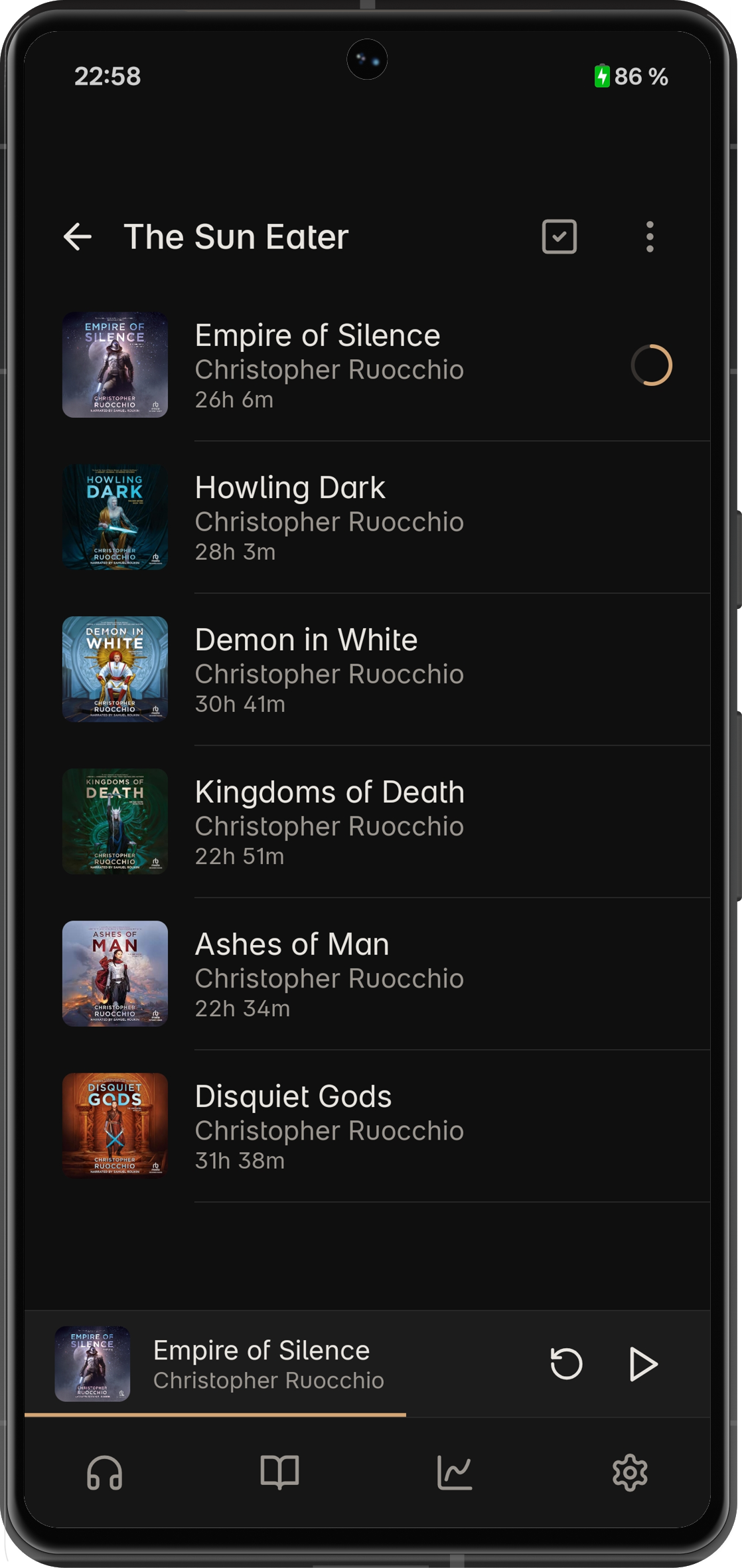This screenshot has height=1568, width=742.
Task: Rewind playback in the mini player
Action: (566, 1364)
